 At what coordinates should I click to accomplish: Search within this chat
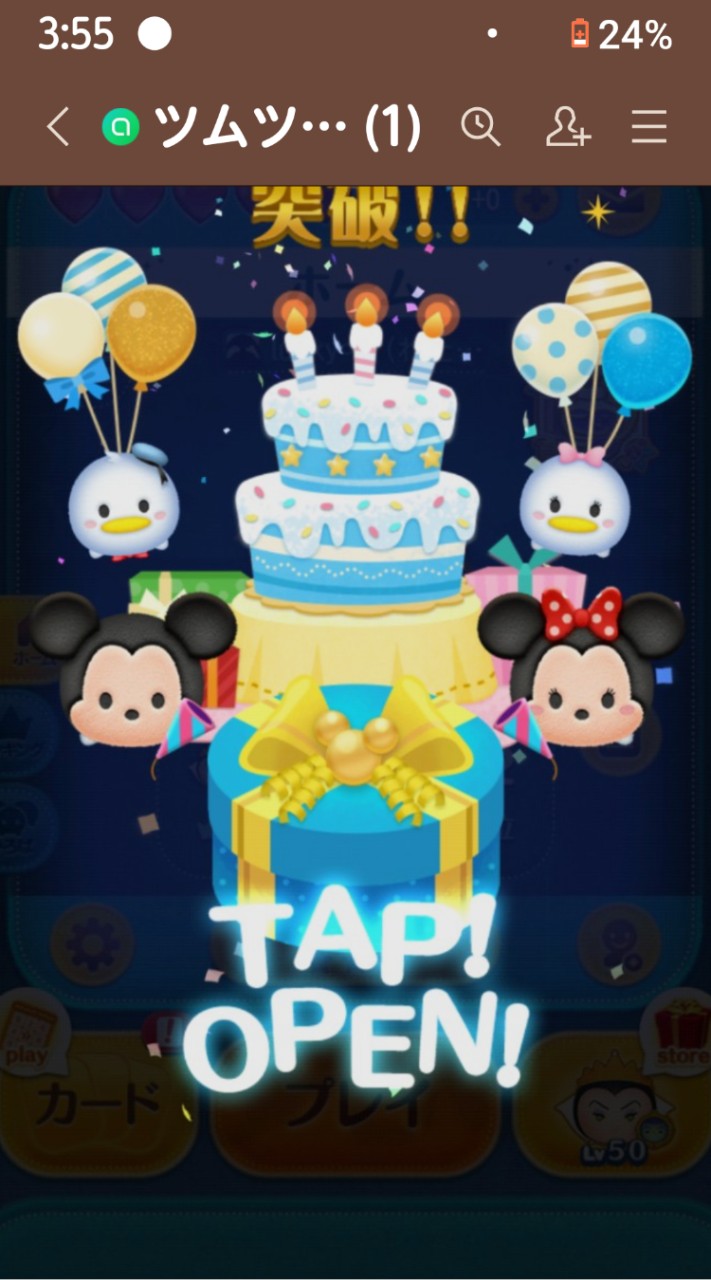point(480,128)
